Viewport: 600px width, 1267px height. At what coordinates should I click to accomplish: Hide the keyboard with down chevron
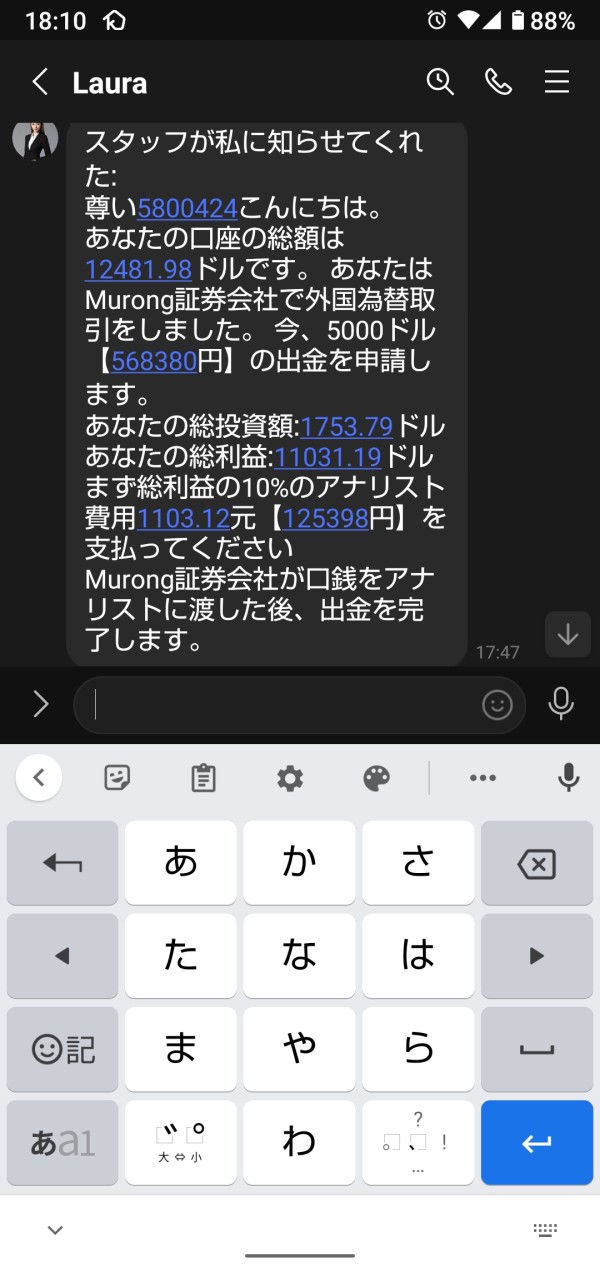(55, 1230)
